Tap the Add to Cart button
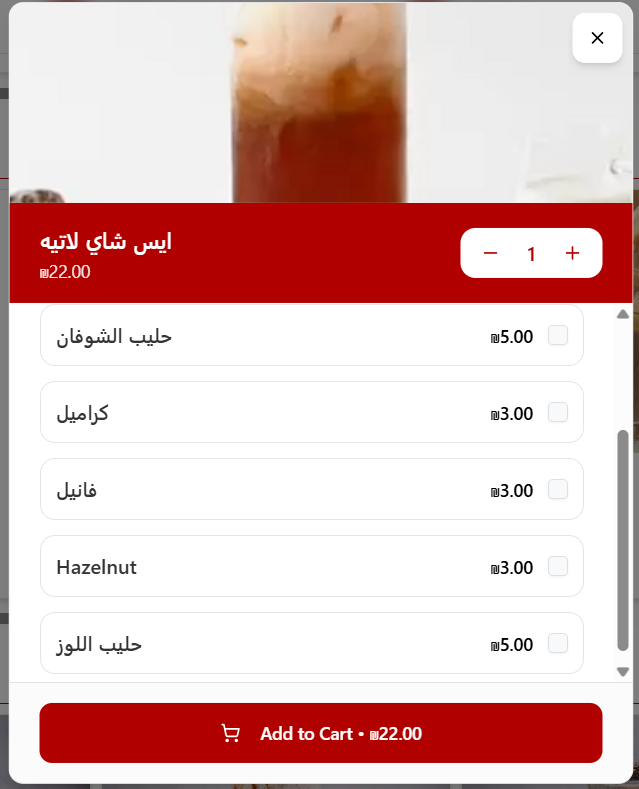639x789 pixels. coord(320,733)
